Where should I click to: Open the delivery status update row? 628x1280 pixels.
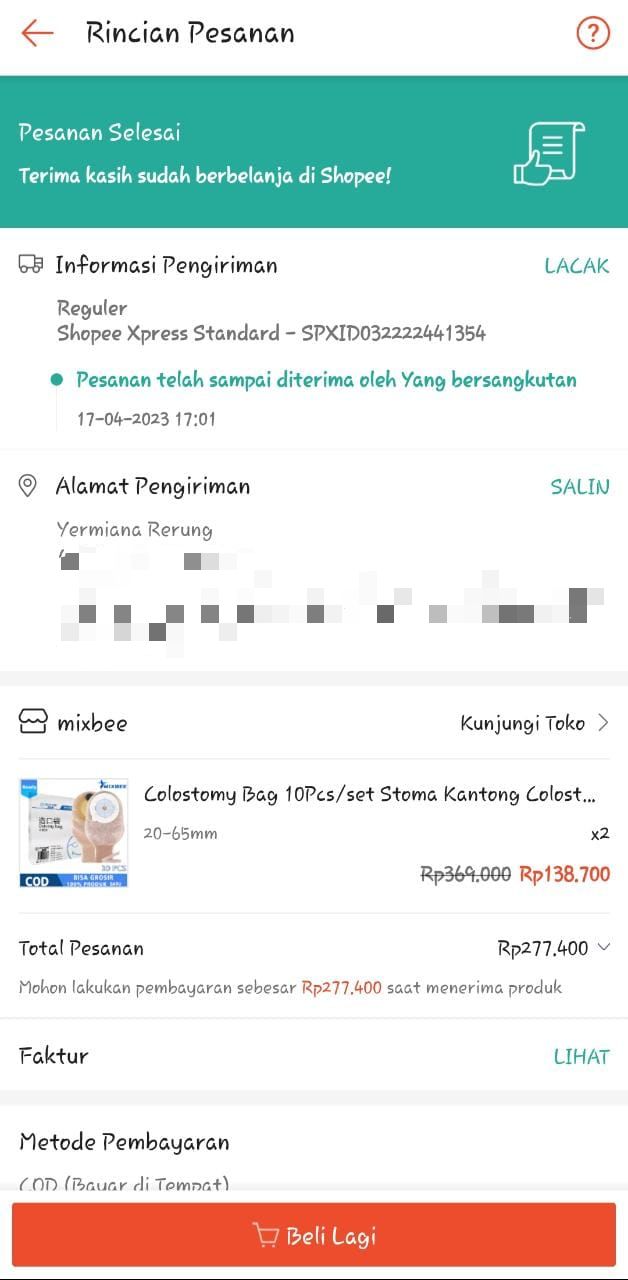coord(326,381)
